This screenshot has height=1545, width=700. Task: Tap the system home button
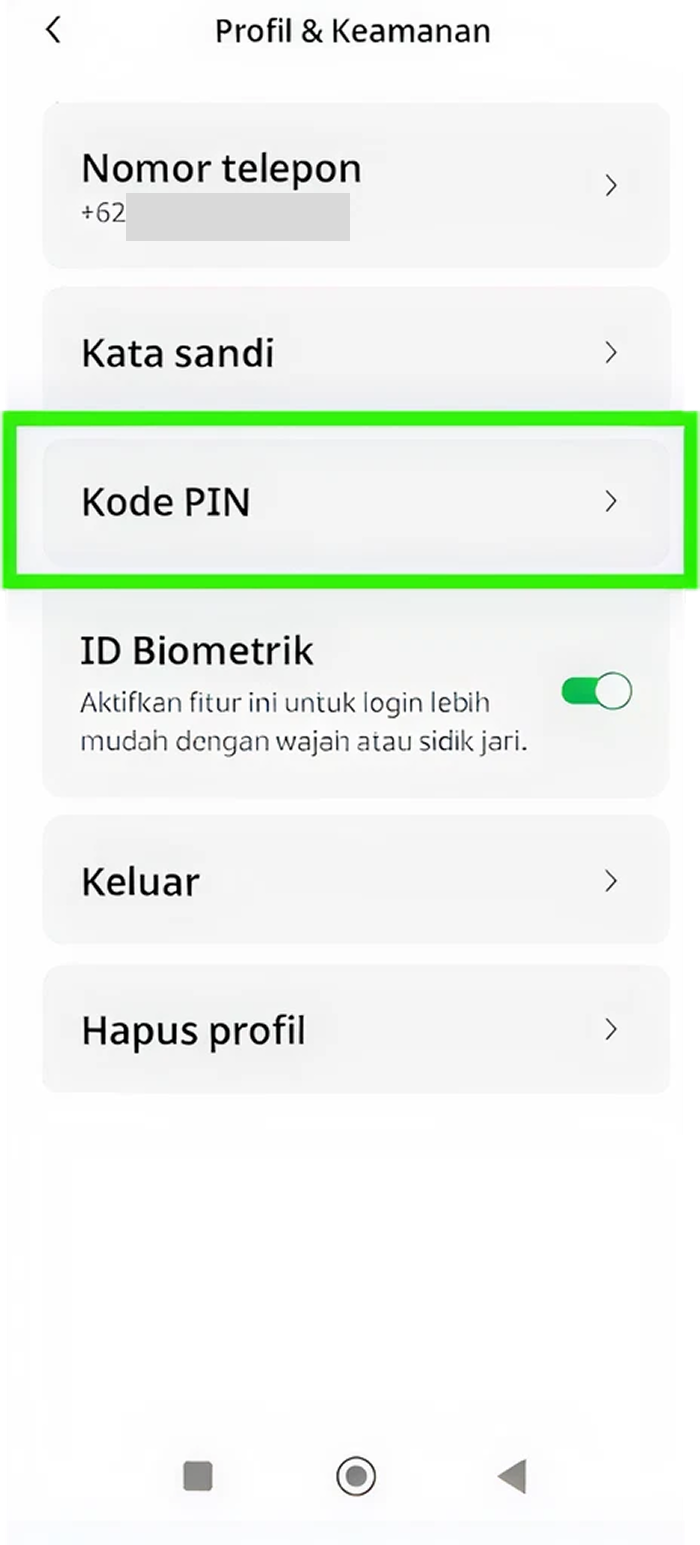[356, 1476]
